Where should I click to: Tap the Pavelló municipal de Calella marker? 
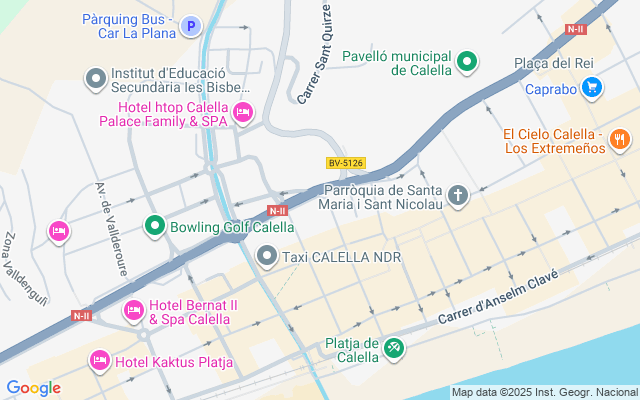pos(467,64)
